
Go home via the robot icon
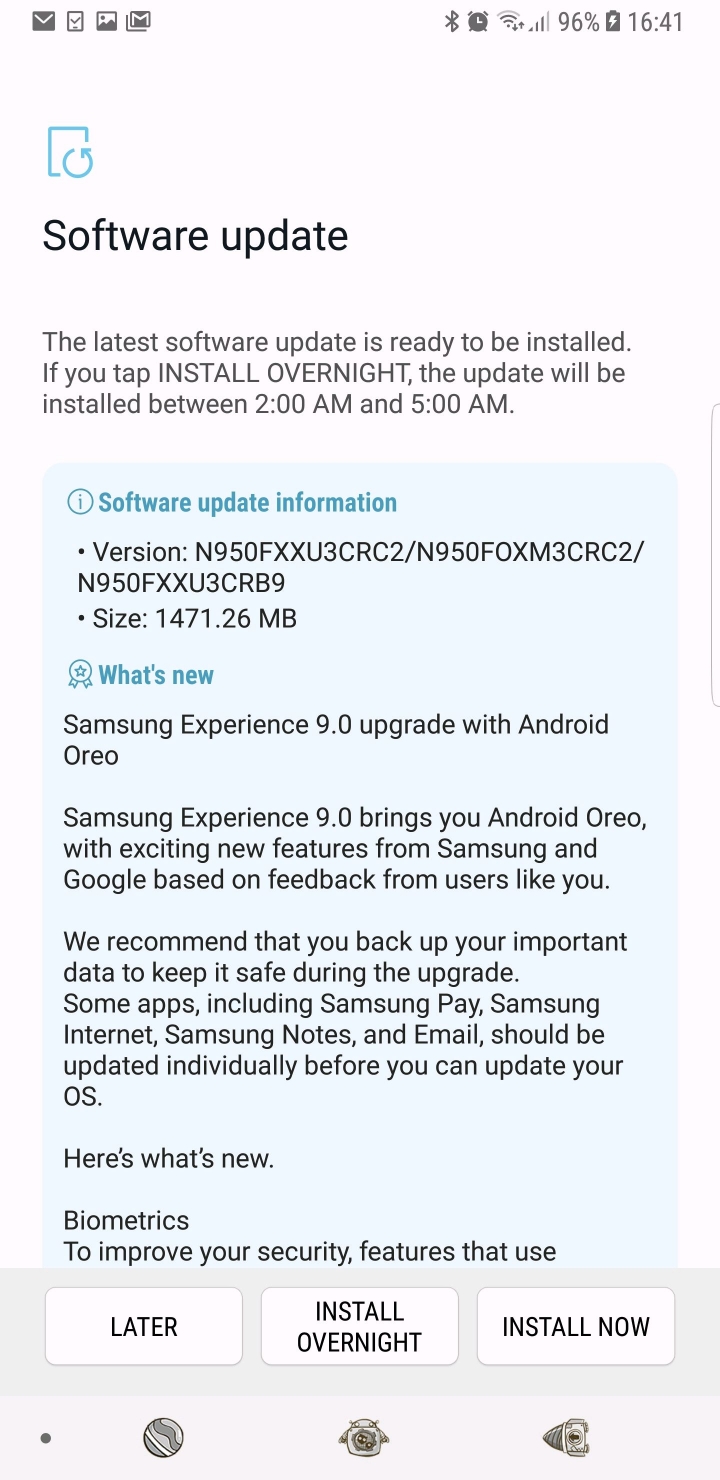tap(362, 1438)
